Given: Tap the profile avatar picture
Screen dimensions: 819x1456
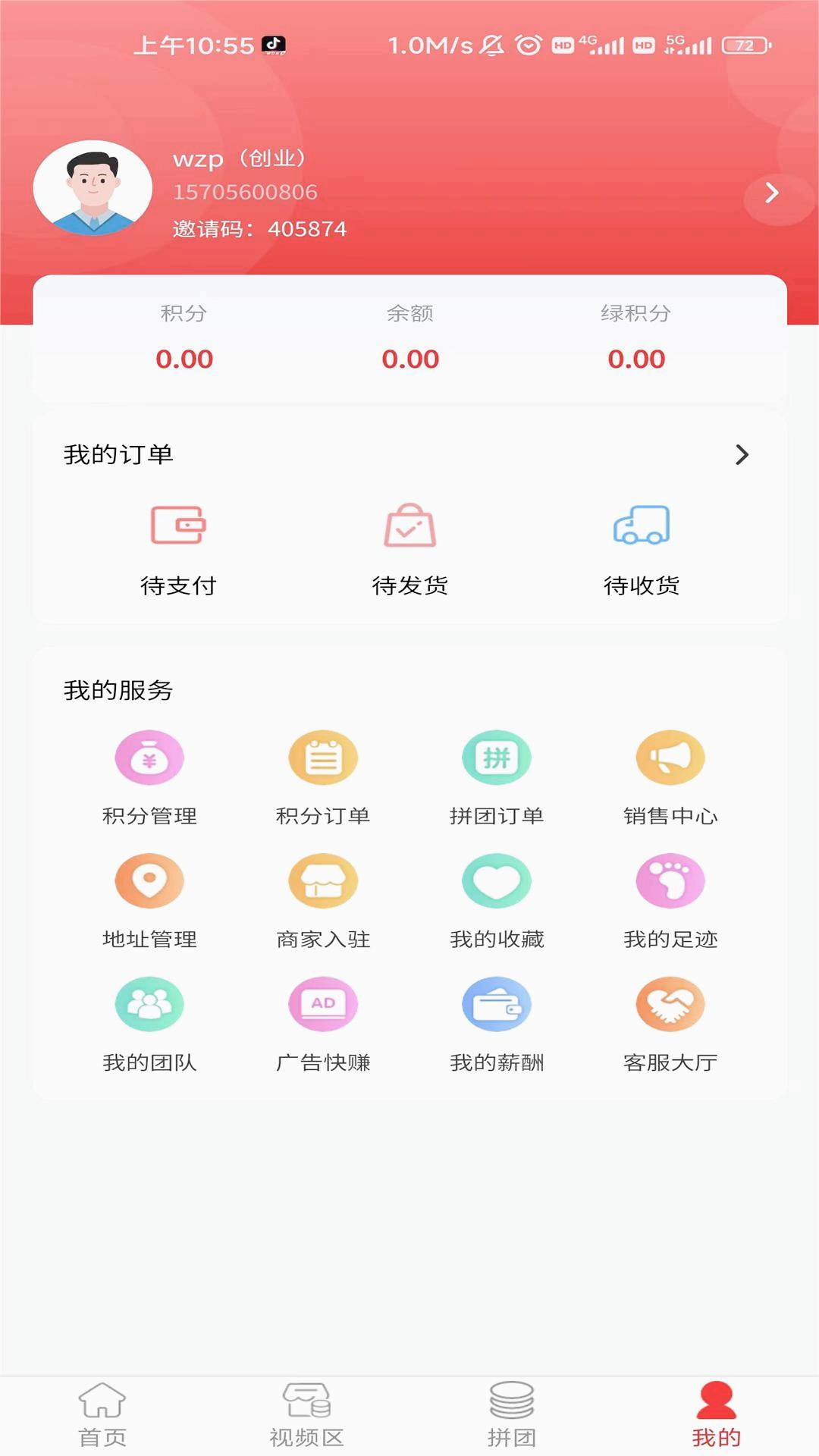Looking at the screenshot, I should point(93,187).
